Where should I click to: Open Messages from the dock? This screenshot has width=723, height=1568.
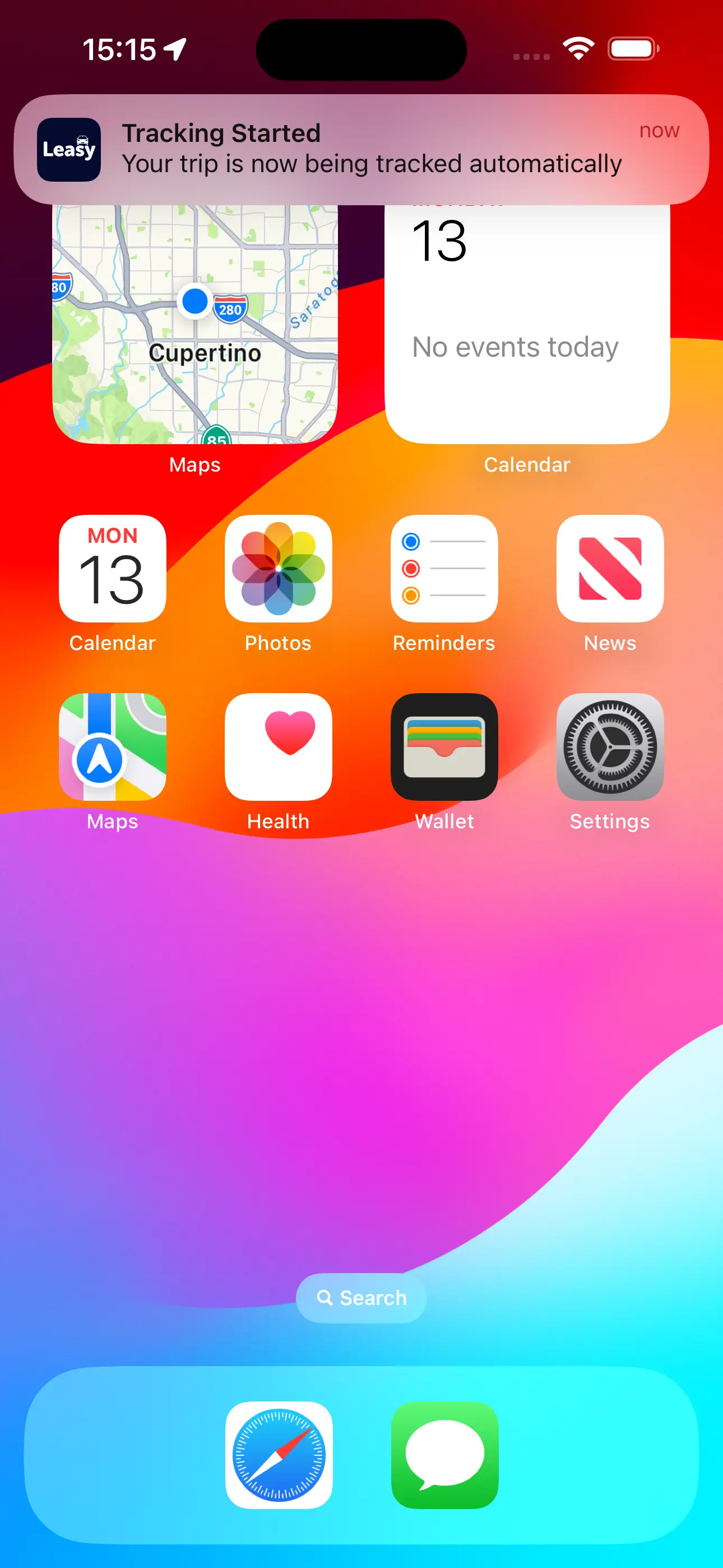(445, 1455)
